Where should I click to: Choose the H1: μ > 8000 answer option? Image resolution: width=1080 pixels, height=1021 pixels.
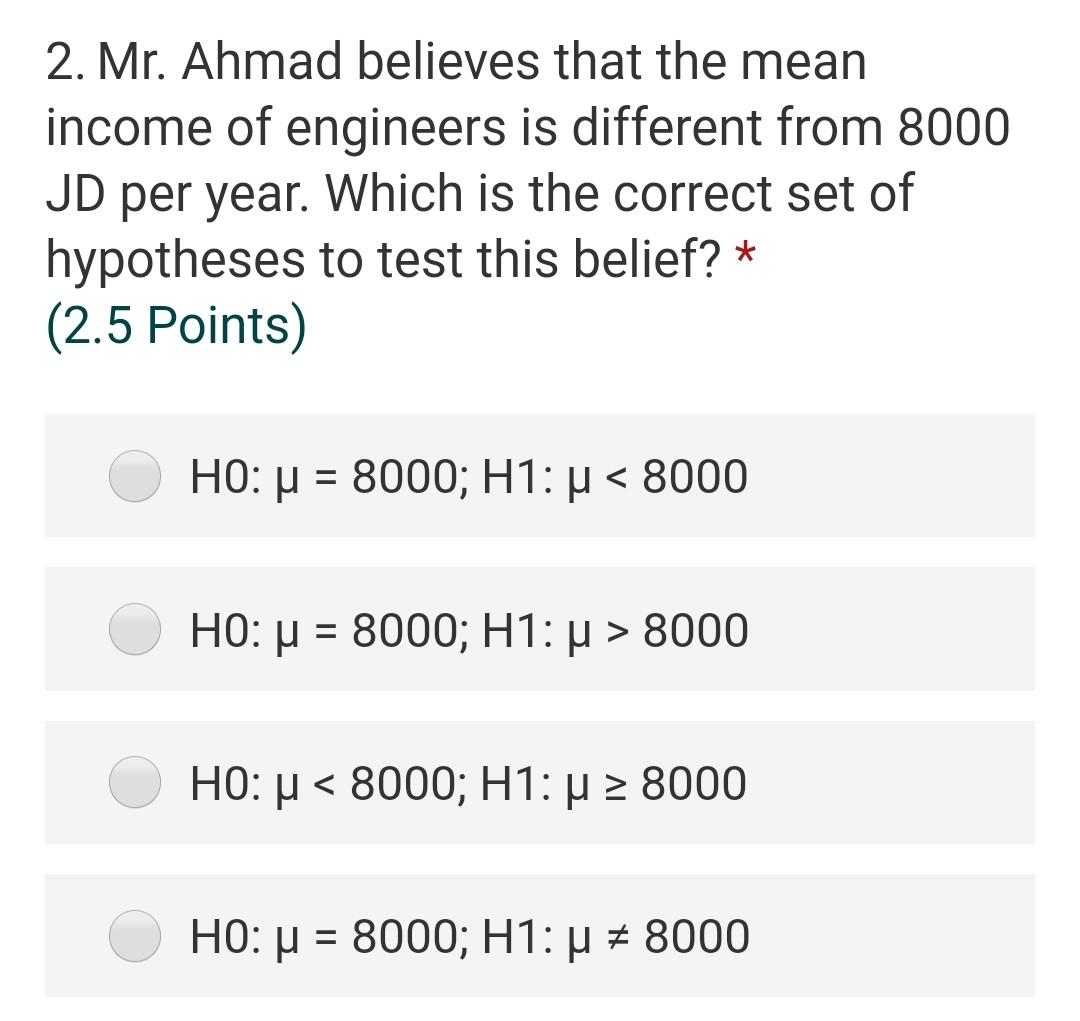pos(134,630)
